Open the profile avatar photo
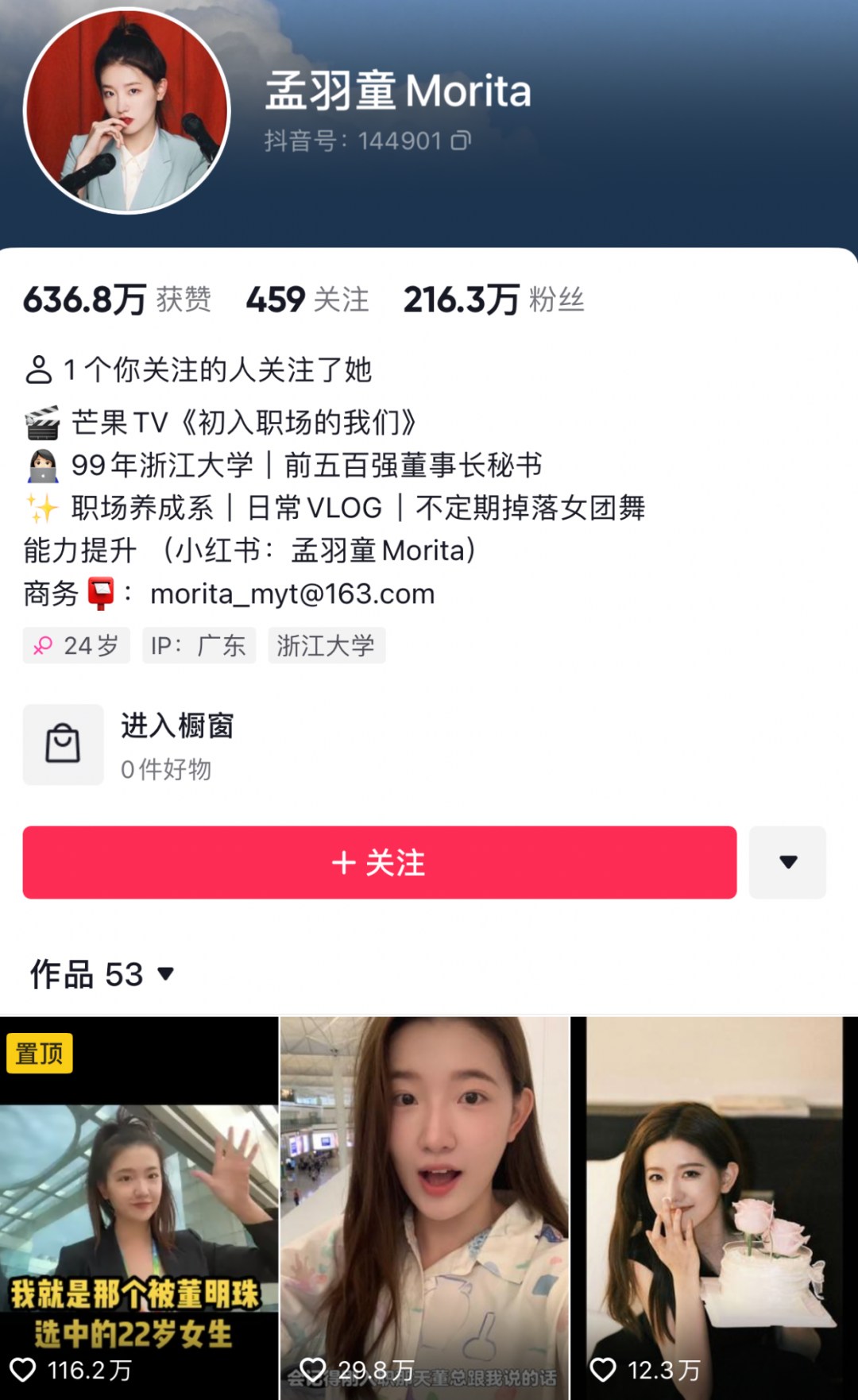Image resolution: width=858 pixels, height=1400 pixels. [127, 111]
